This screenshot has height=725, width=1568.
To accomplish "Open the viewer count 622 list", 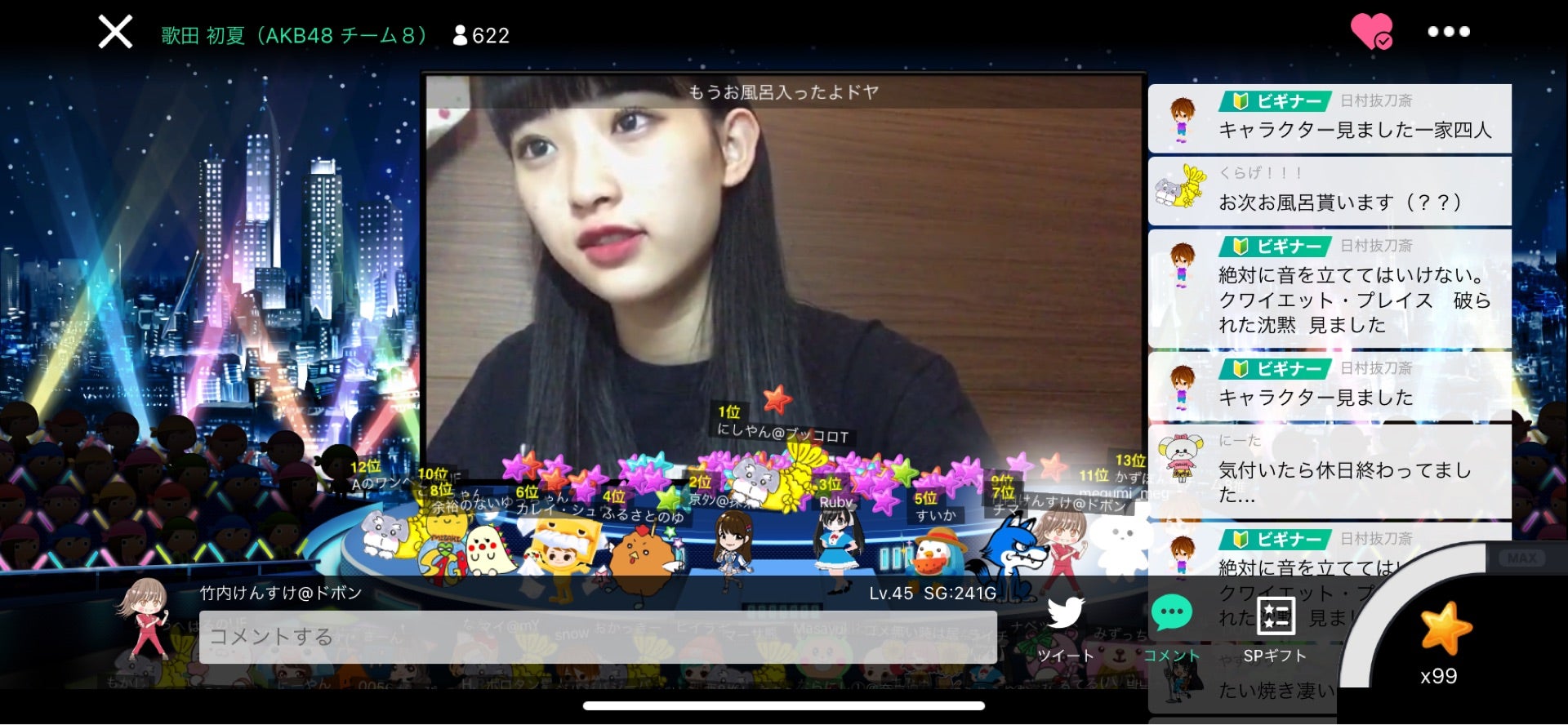I will click(482, 36).
